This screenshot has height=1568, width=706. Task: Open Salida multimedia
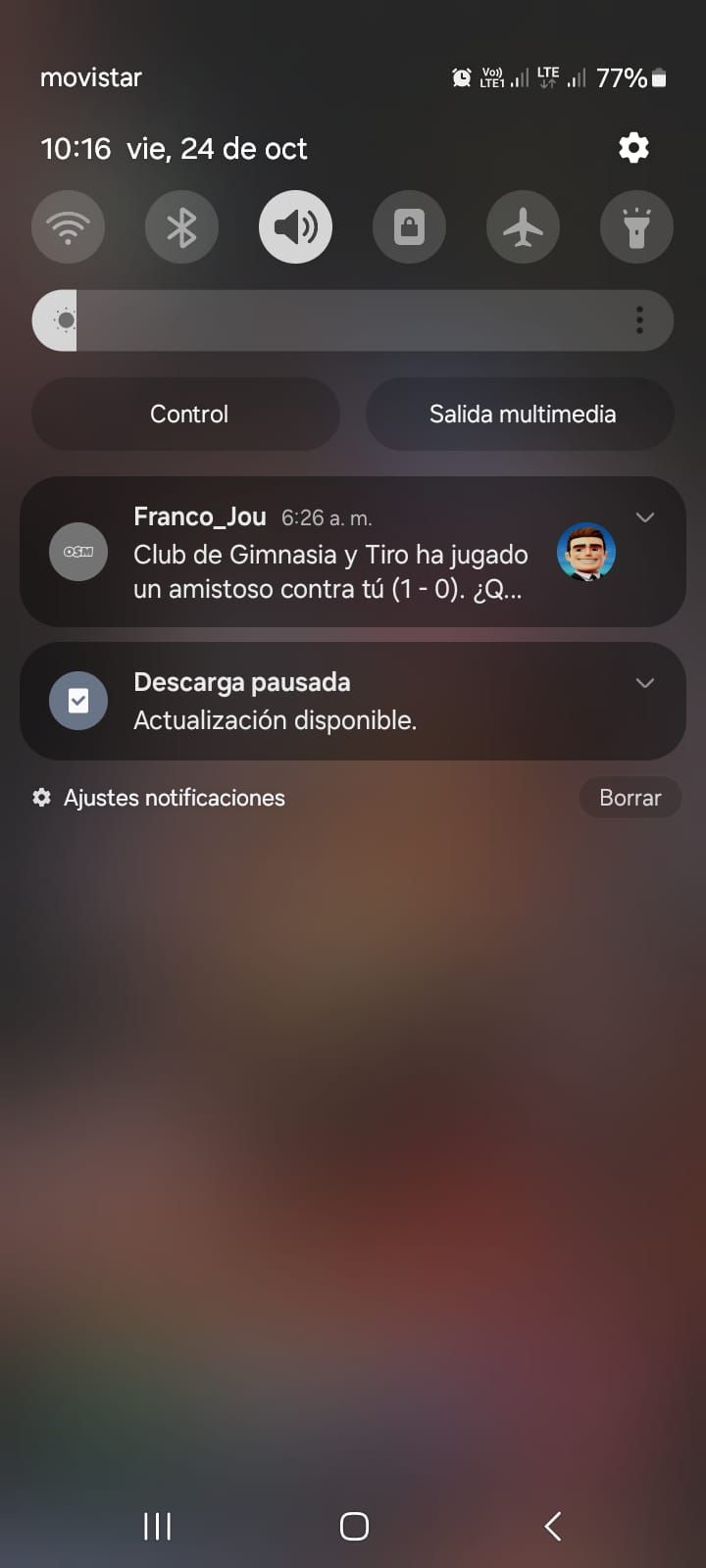pyautogui.click(x=521, y=414)
